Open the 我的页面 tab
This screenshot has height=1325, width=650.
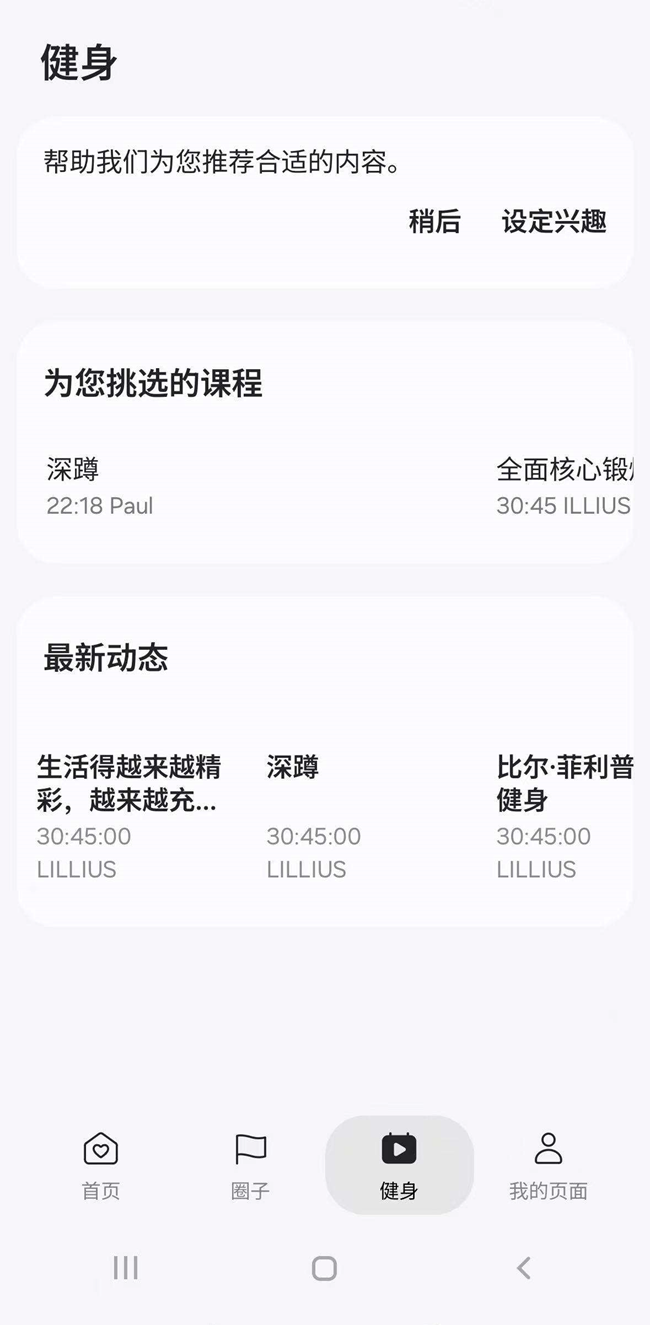[x=548, y=1165]
